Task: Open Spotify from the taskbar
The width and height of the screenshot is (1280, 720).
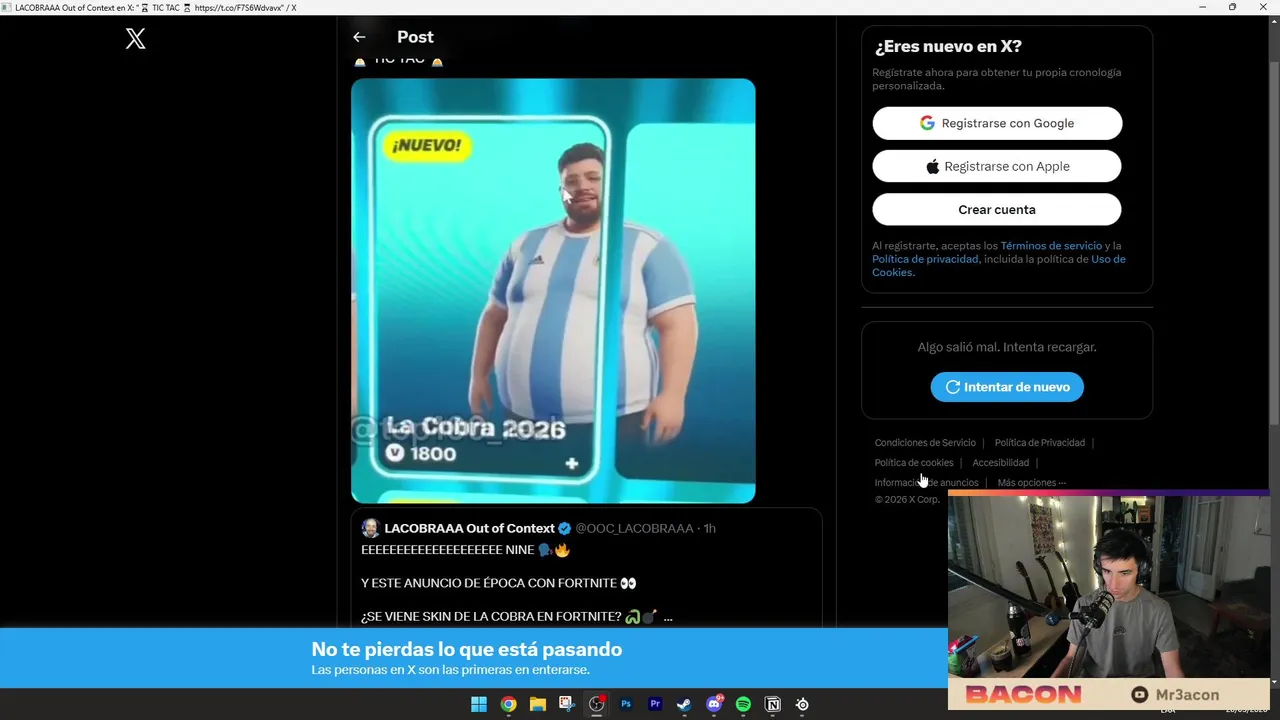Action: [x=743, y=704]
